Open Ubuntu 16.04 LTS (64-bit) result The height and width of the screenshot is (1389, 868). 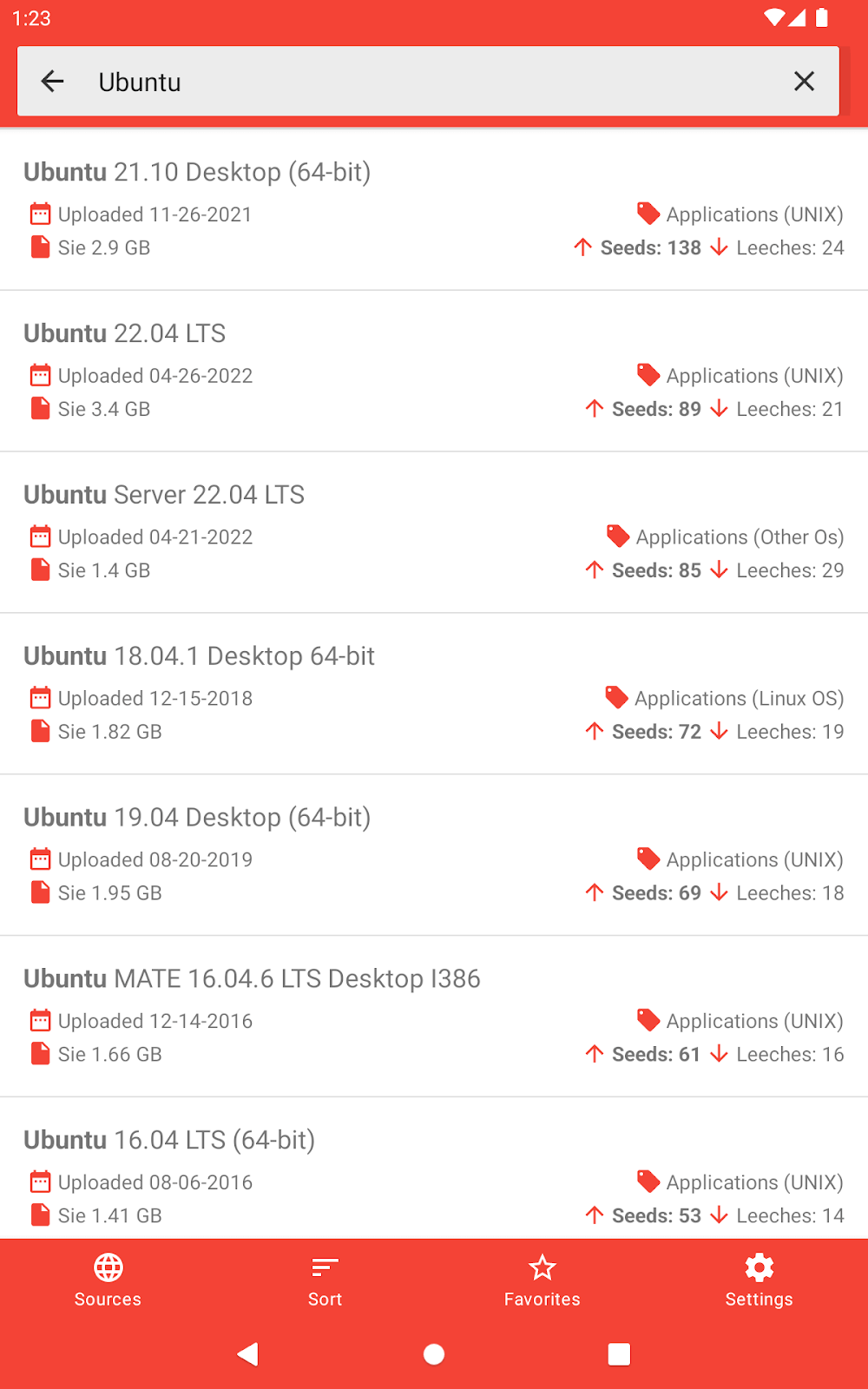(434, 1172)
